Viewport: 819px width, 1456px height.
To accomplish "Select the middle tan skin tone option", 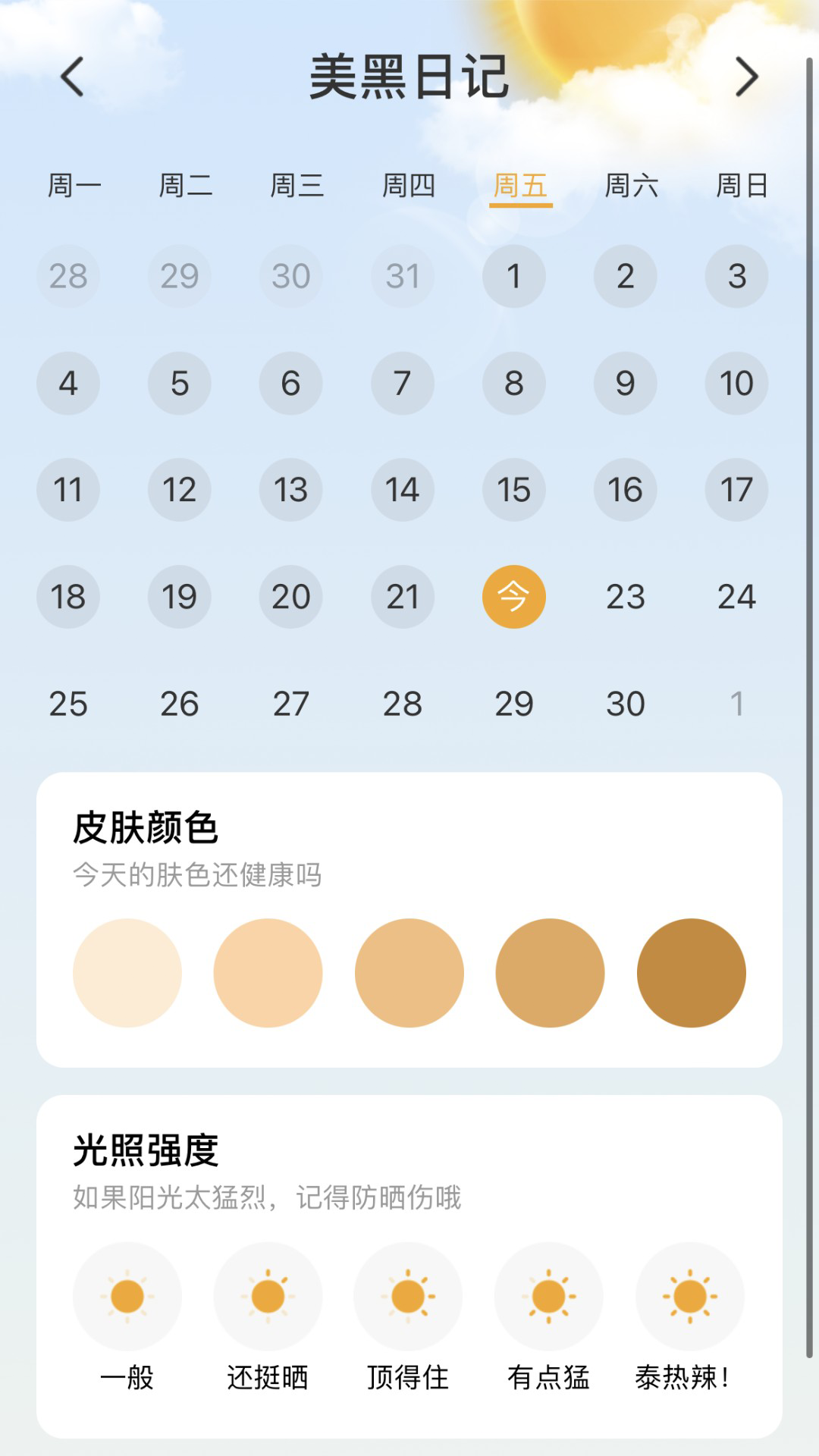I will click(409, 971).
